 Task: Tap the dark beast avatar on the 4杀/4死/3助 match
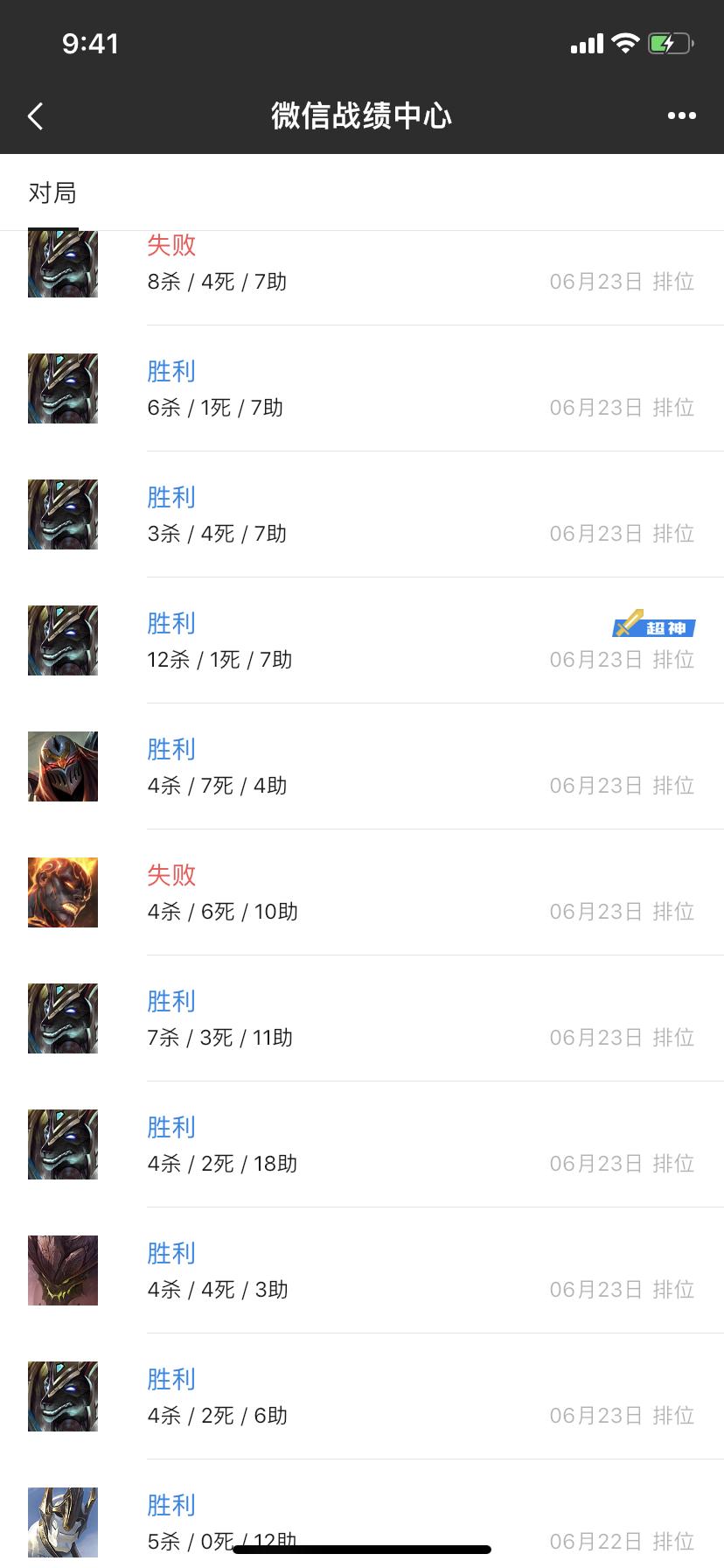[62, 1270]
